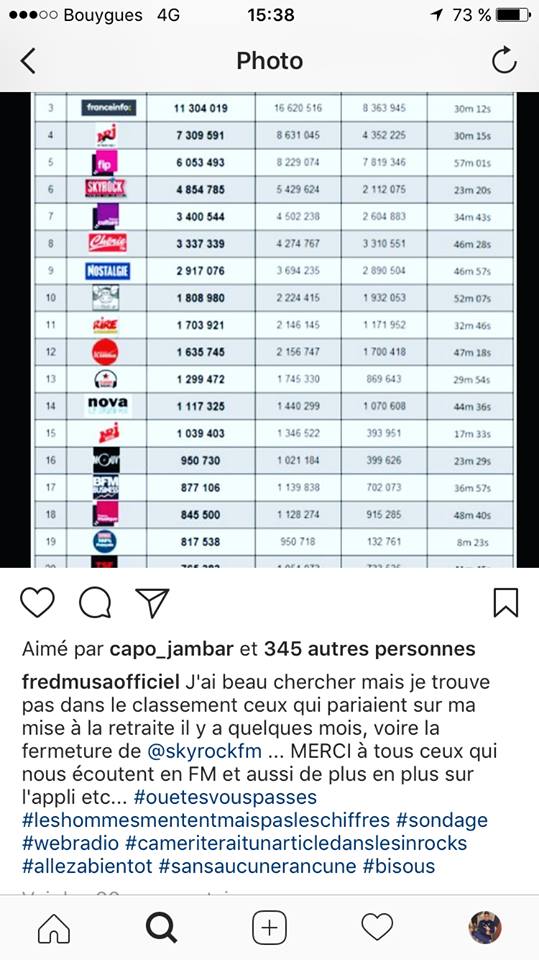Go back from the Photo screen
539x960 pixels.
pos(28,61)
